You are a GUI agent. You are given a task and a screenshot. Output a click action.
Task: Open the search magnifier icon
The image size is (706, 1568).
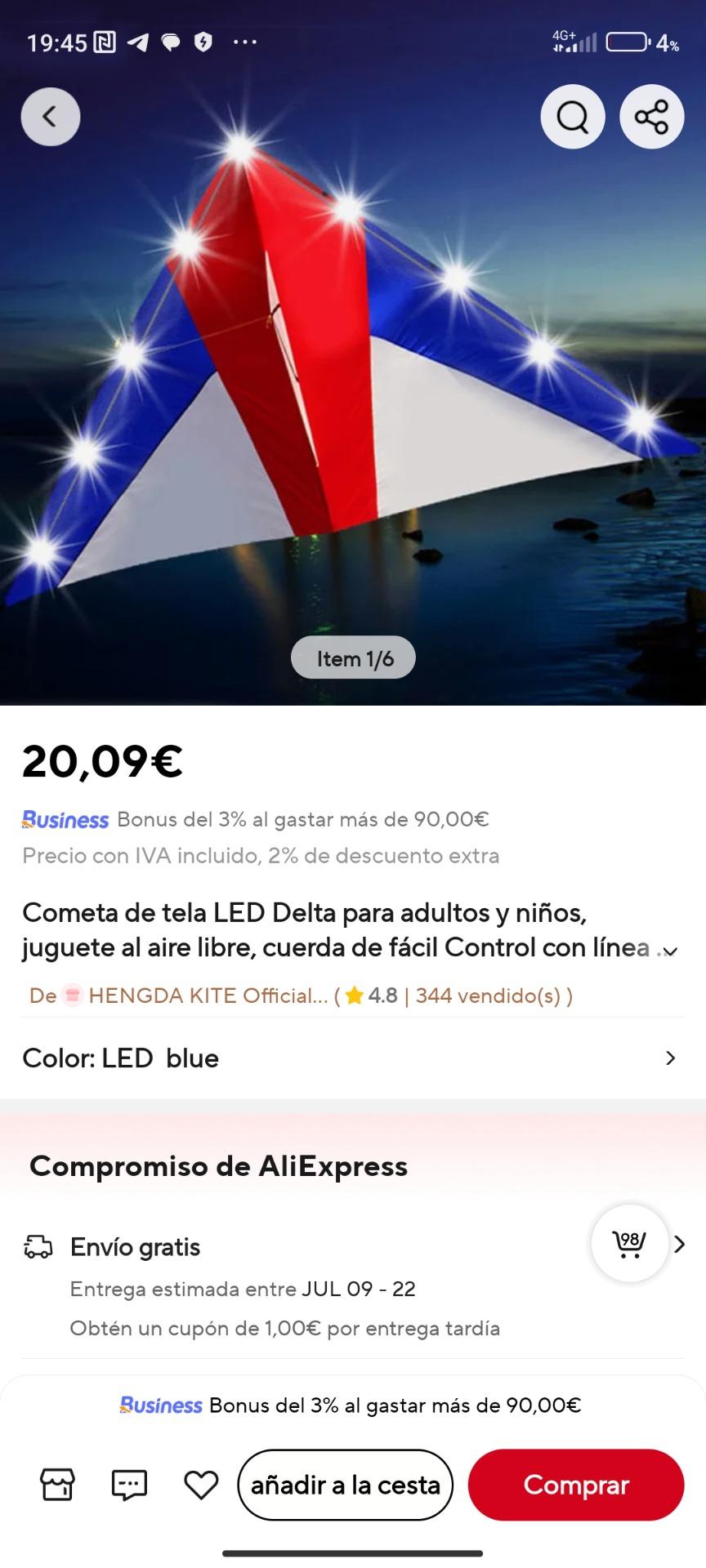click(572, 118)
